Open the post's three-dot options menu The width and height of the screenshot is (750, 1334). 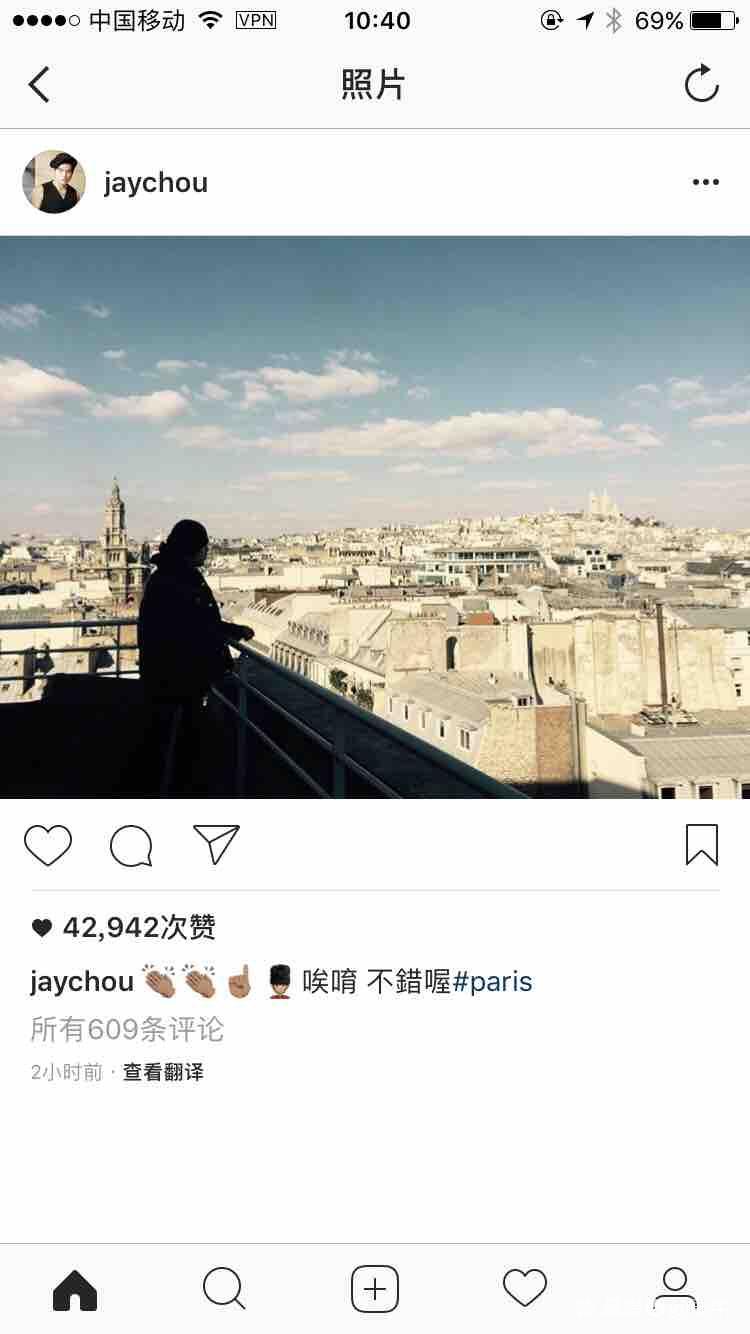705,182
